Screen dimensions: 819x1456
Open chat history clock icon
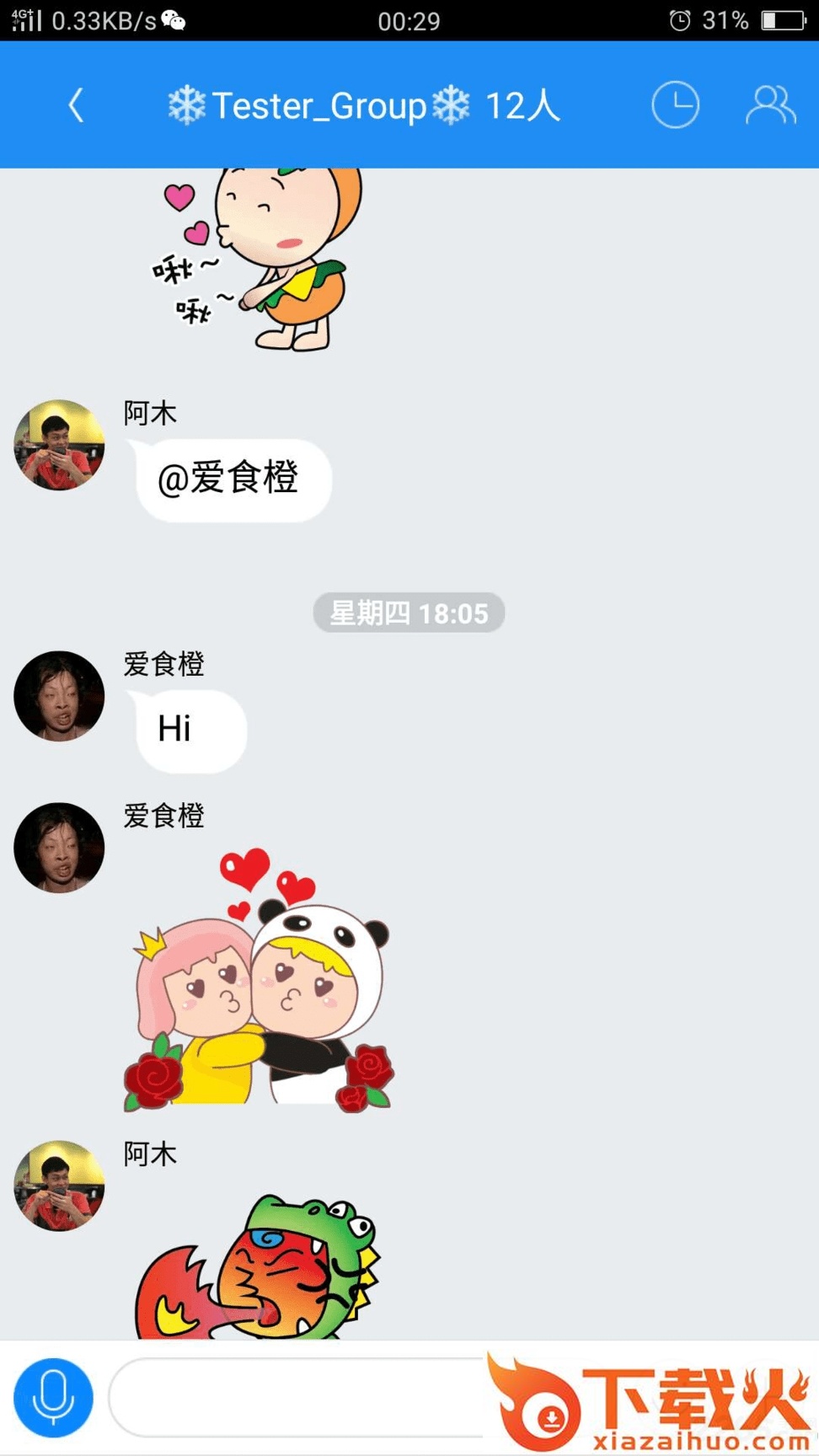675,105
